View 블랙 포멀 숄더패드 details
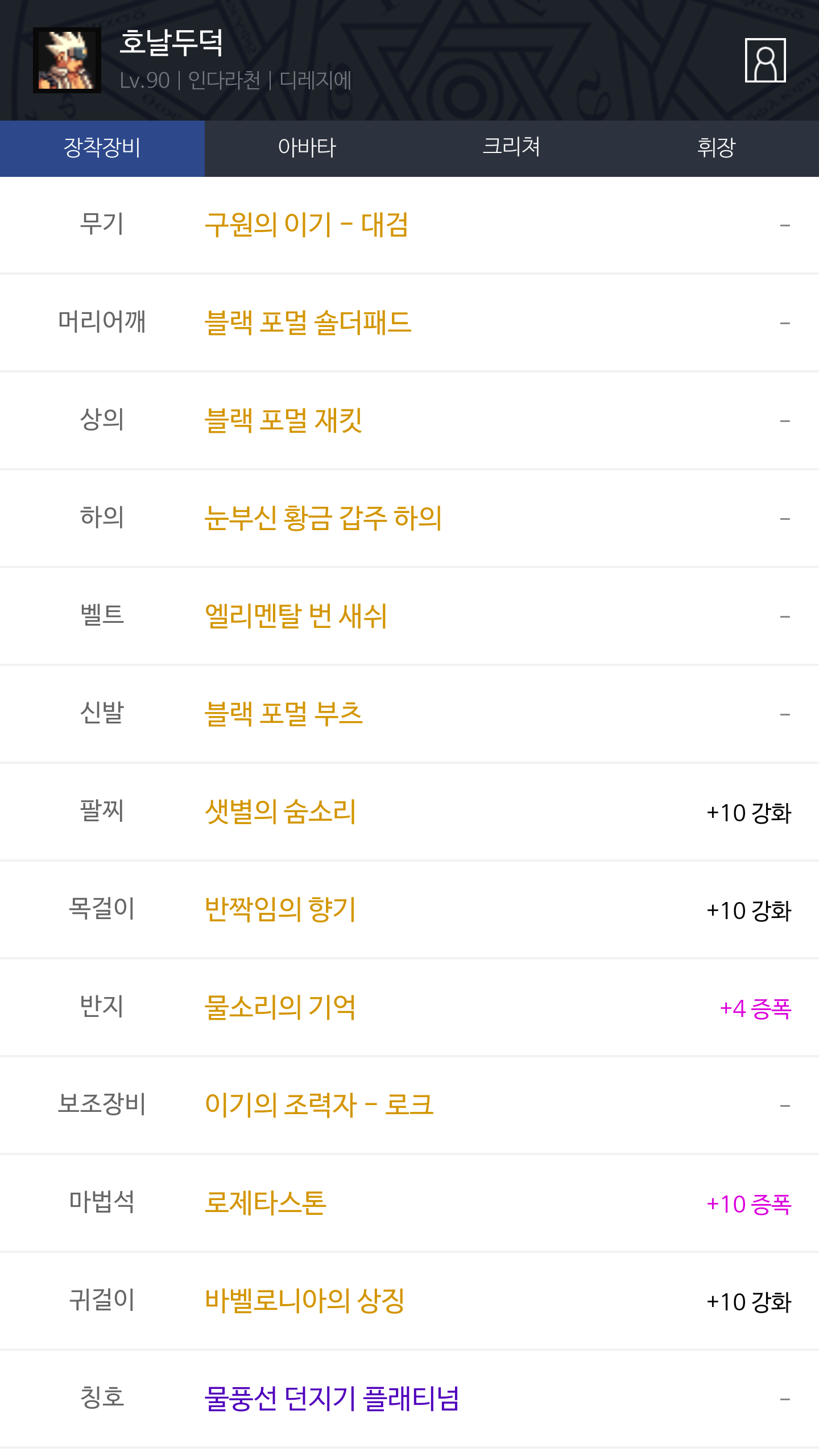 pos(308,323)
